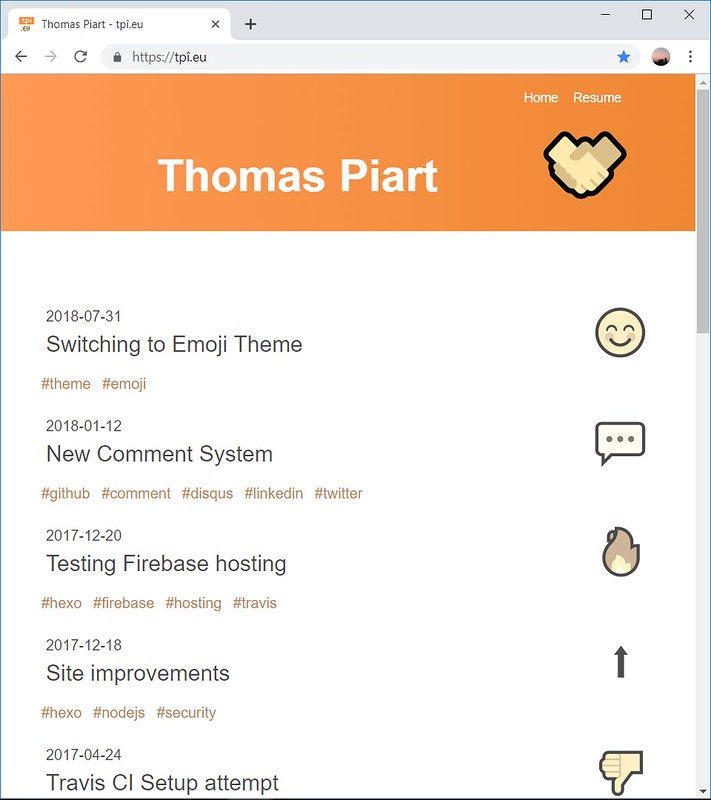Tap the #github tag
The width and height of the screenshot is (711, 800).
coord(65,494)
